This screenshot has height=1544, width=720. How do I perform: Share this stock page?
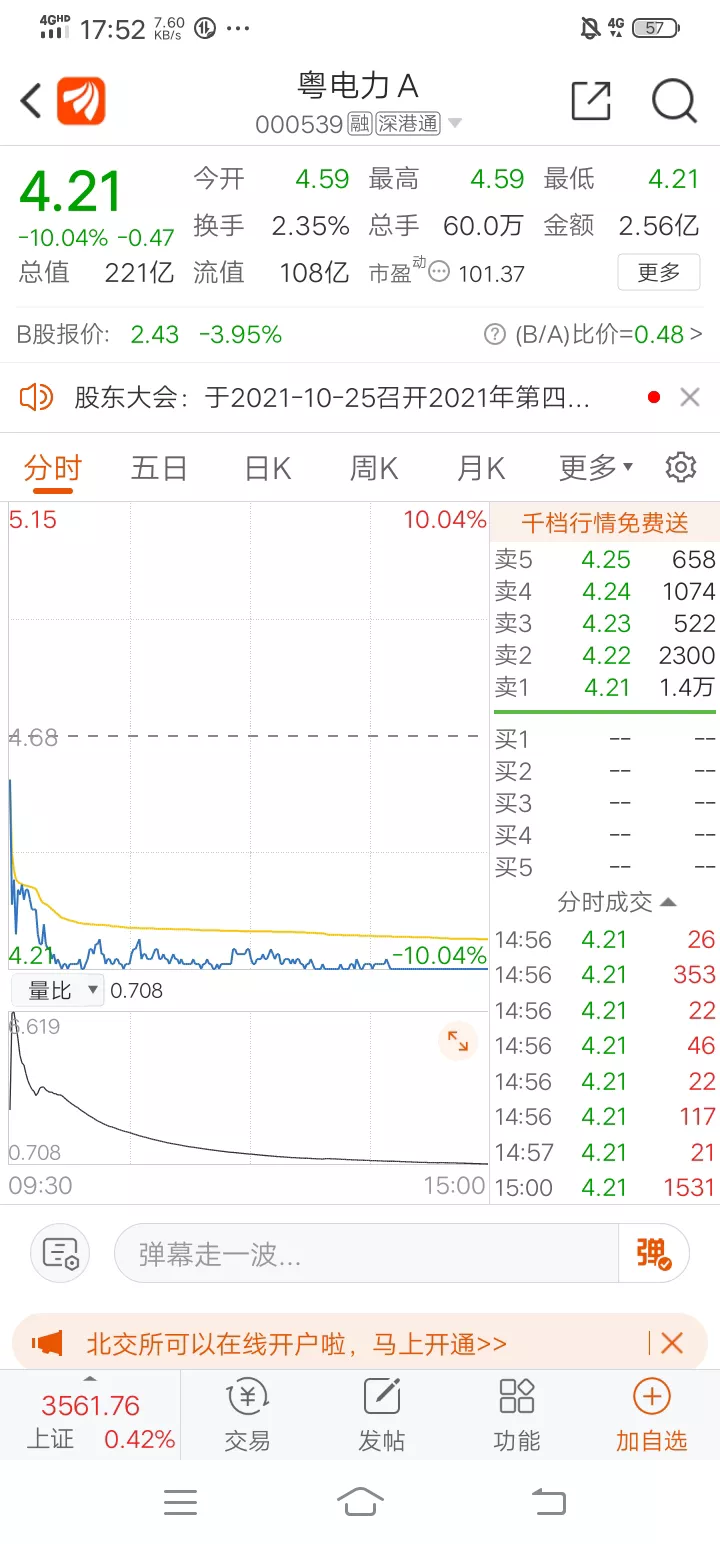pos(590,101)
